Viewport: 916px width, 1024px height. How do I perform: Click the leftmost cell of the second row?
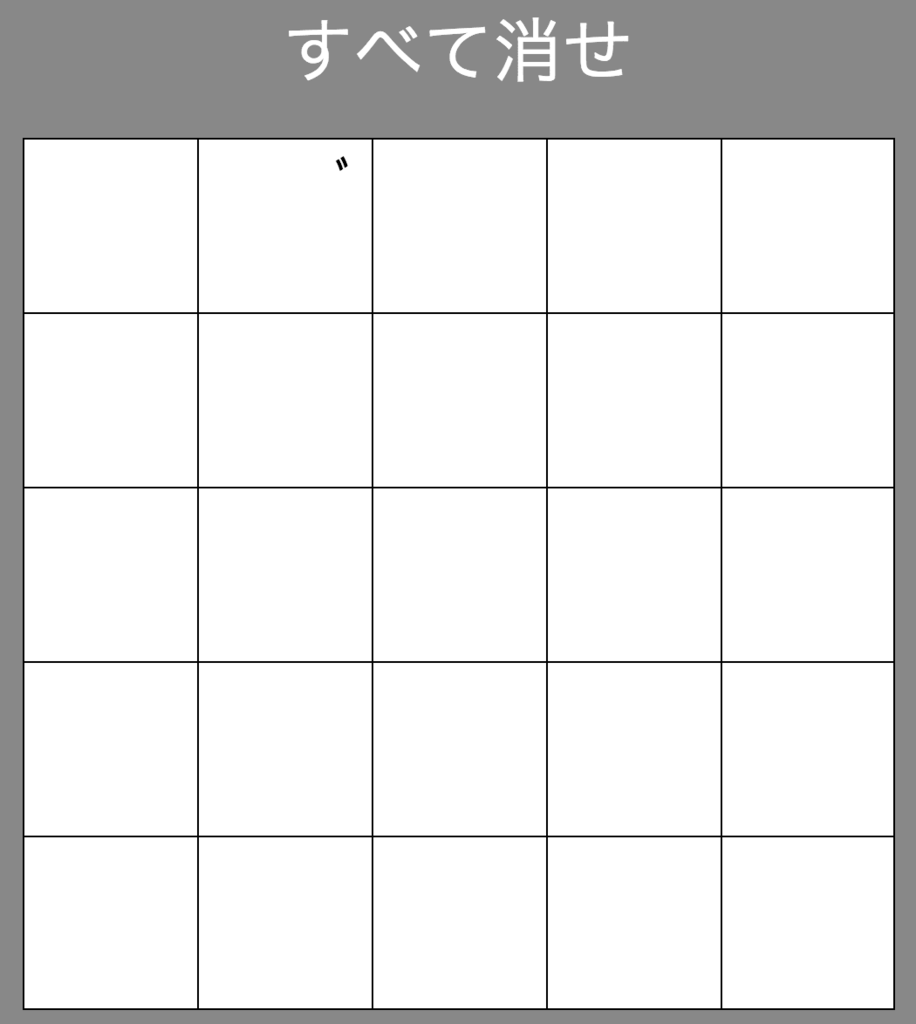(x=110, y=400)
